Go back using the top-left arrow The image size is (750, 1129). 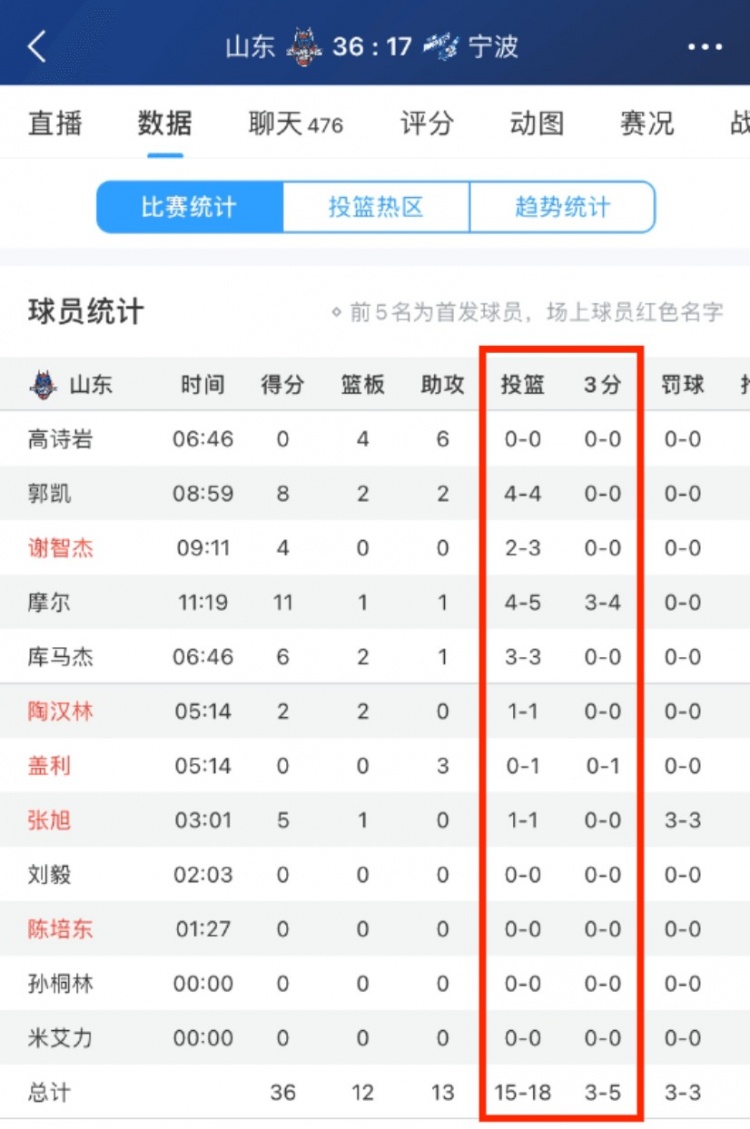tap(38, 46)
